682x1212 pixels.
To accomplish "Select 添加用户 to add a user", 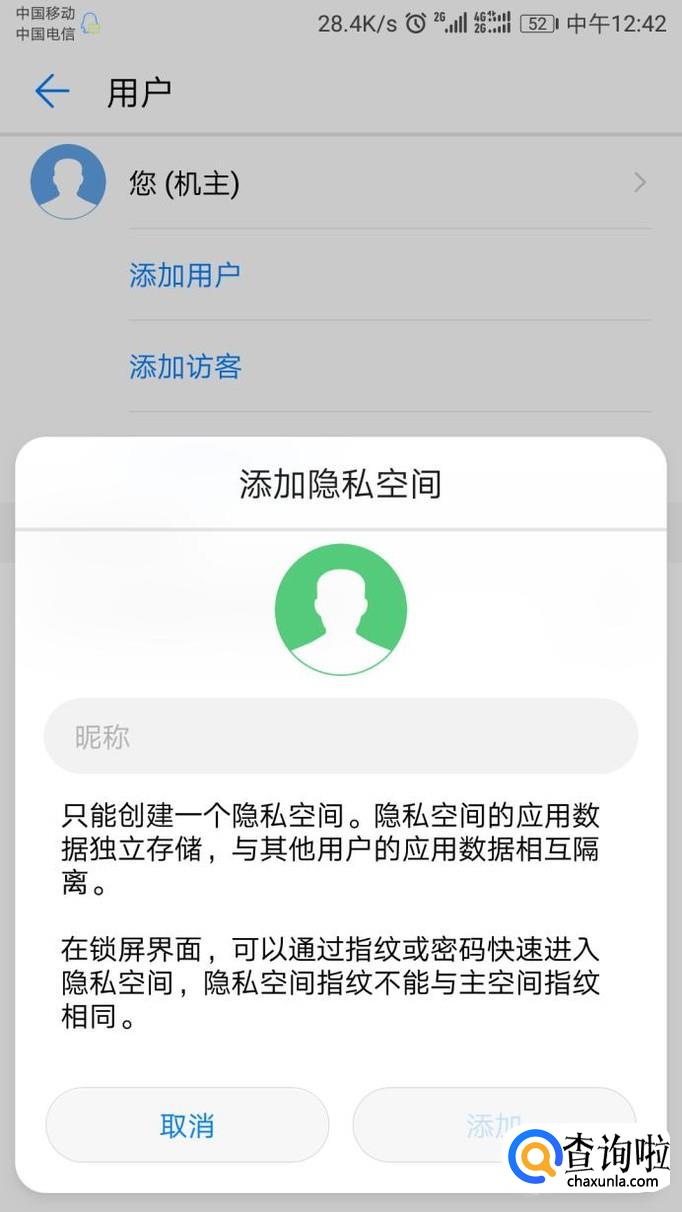I will 185,275.
